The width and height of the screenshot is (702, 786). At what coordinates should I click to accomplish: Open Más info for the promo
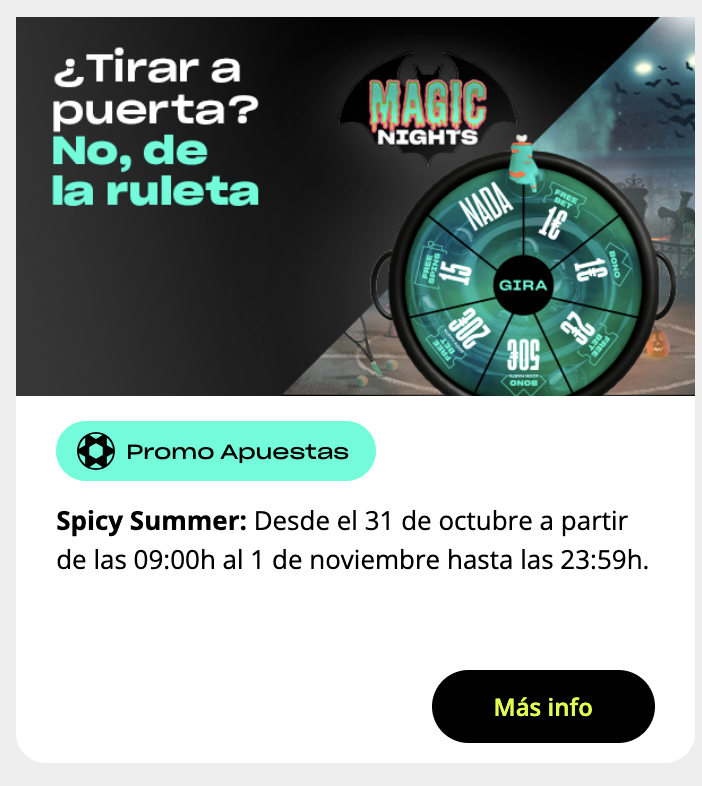coord(543,707)
